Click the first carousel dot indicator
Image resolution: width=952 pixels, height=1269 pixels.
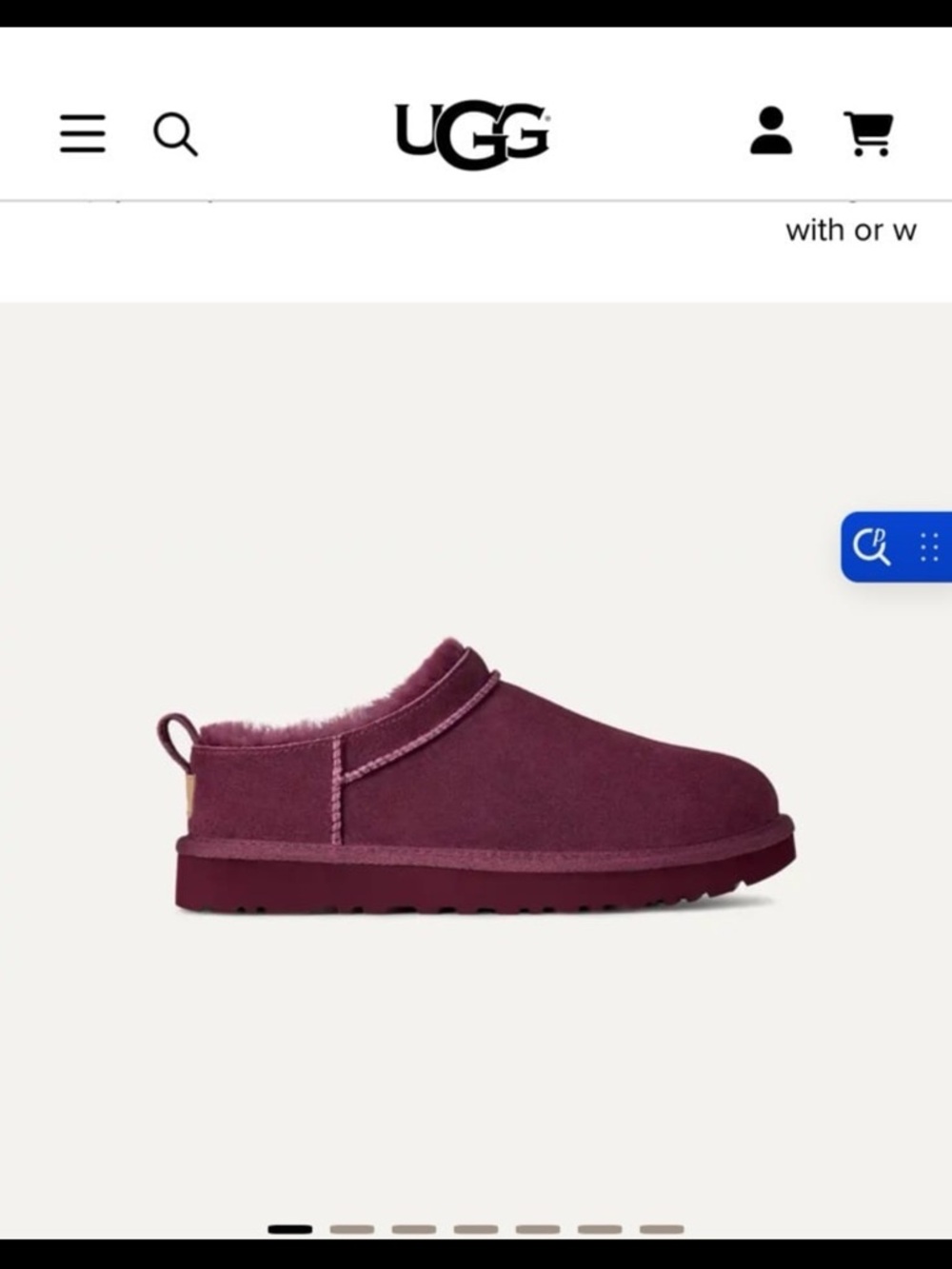[x=290, y=1226]
